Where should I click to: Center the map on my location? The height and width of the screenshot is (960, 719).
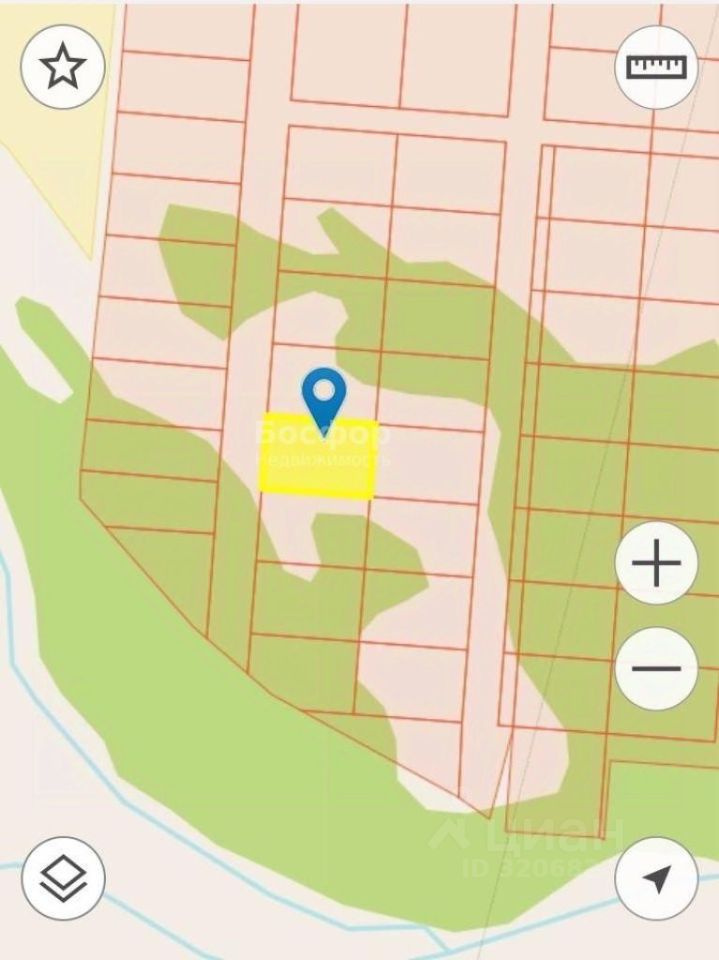pyautogui.click(x=656, y=879)
